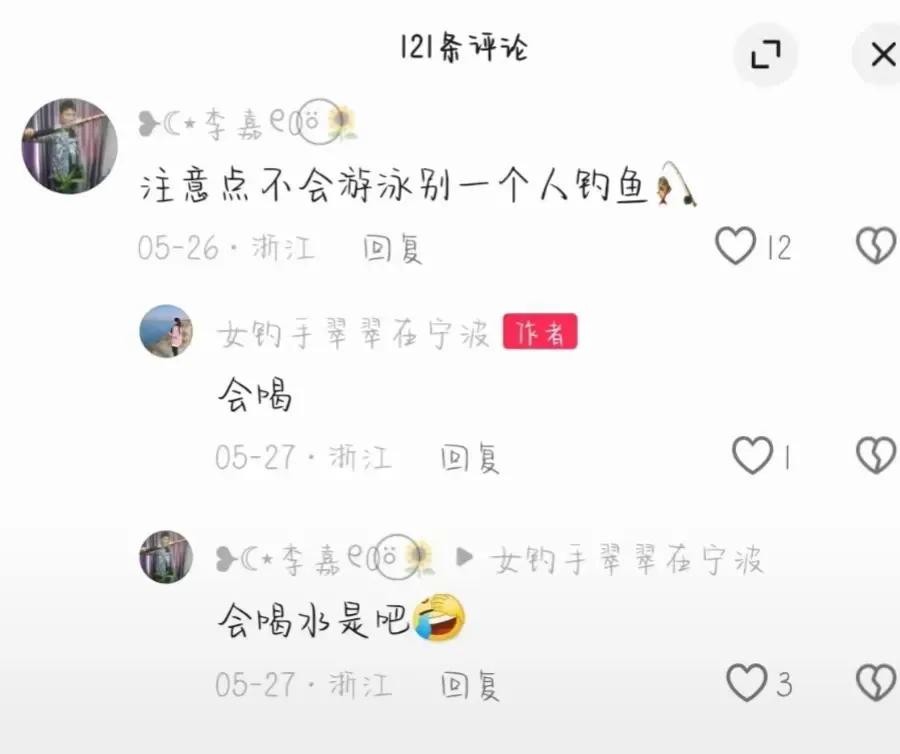Dislike the 会喝 reply
900x754 pixels.
(876, 456)
